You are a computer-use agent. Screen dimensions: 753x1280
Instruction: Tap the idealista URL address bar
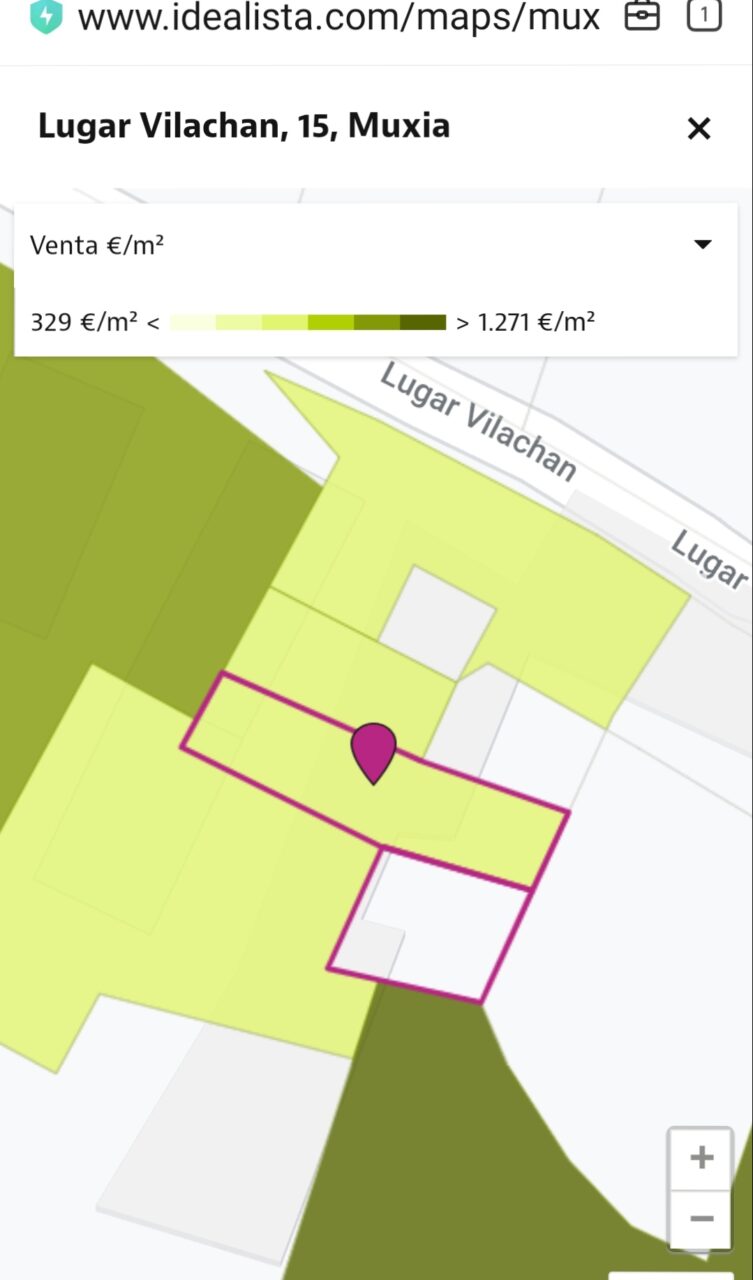coord(338,17)
